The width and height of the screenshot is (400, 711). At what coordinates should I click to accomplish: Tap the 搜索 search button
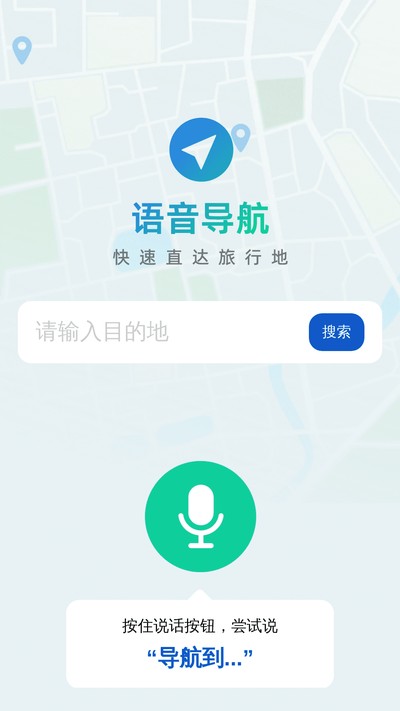pyautogui.click(x=337, y=332)
